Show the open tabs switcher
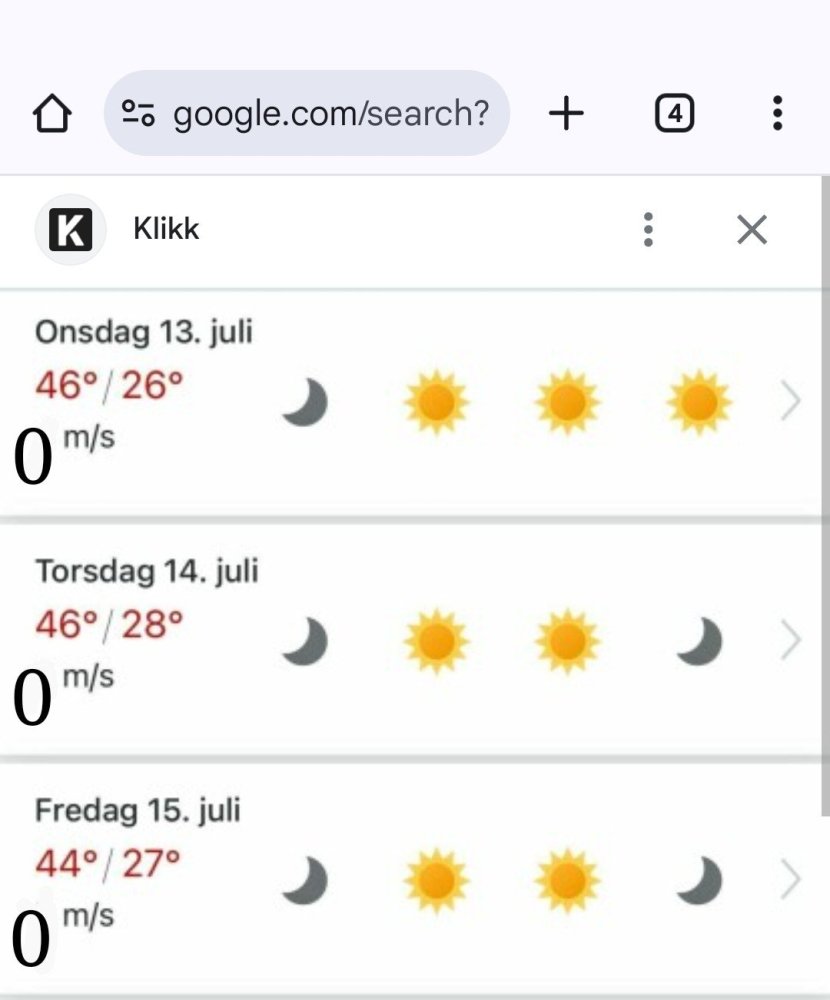This screenshot has width=830, height=1000. click(x=674, y=114)
